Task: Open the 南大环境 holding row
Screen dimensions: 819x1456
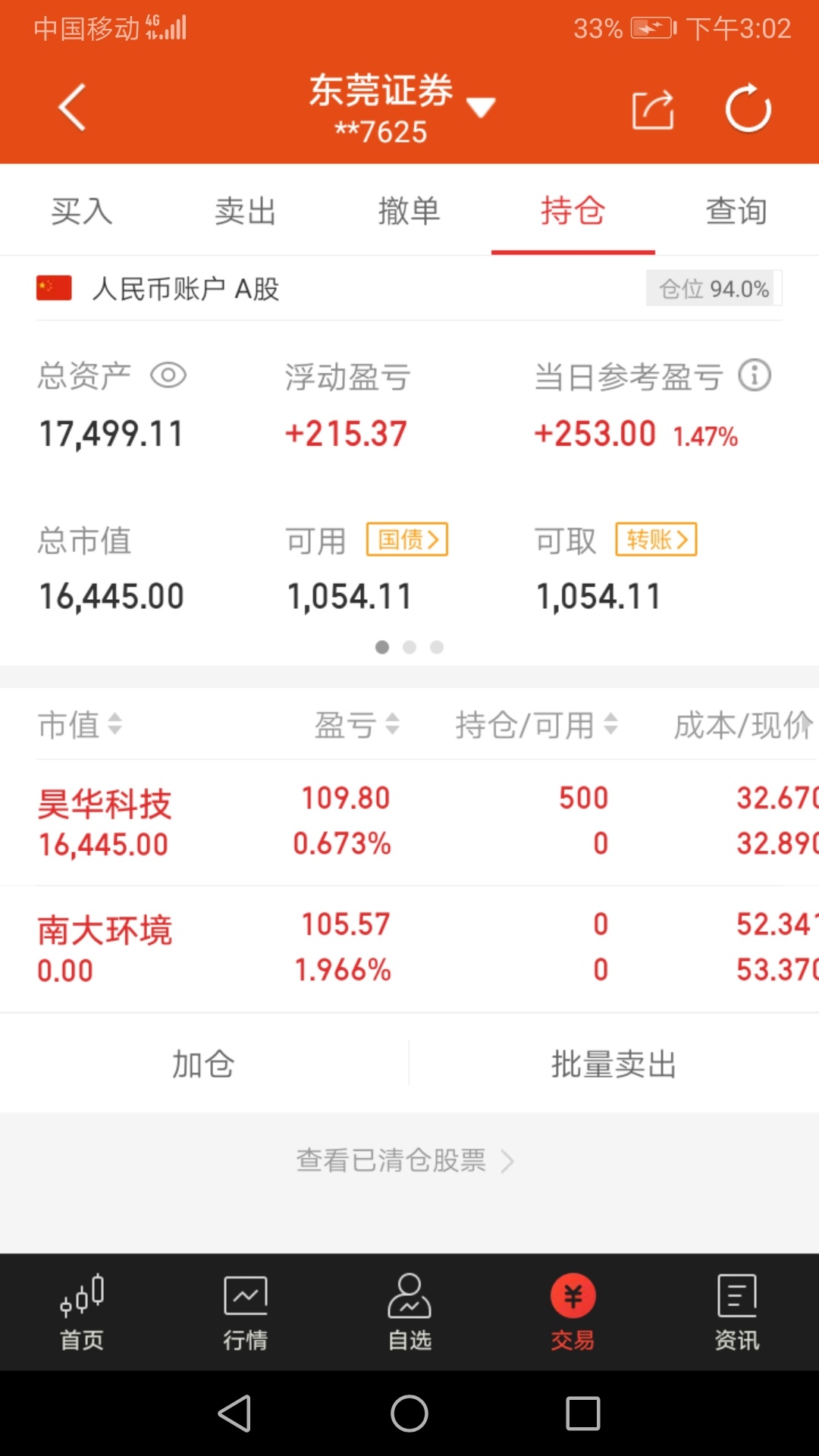Action: click(x=409, y=948)
